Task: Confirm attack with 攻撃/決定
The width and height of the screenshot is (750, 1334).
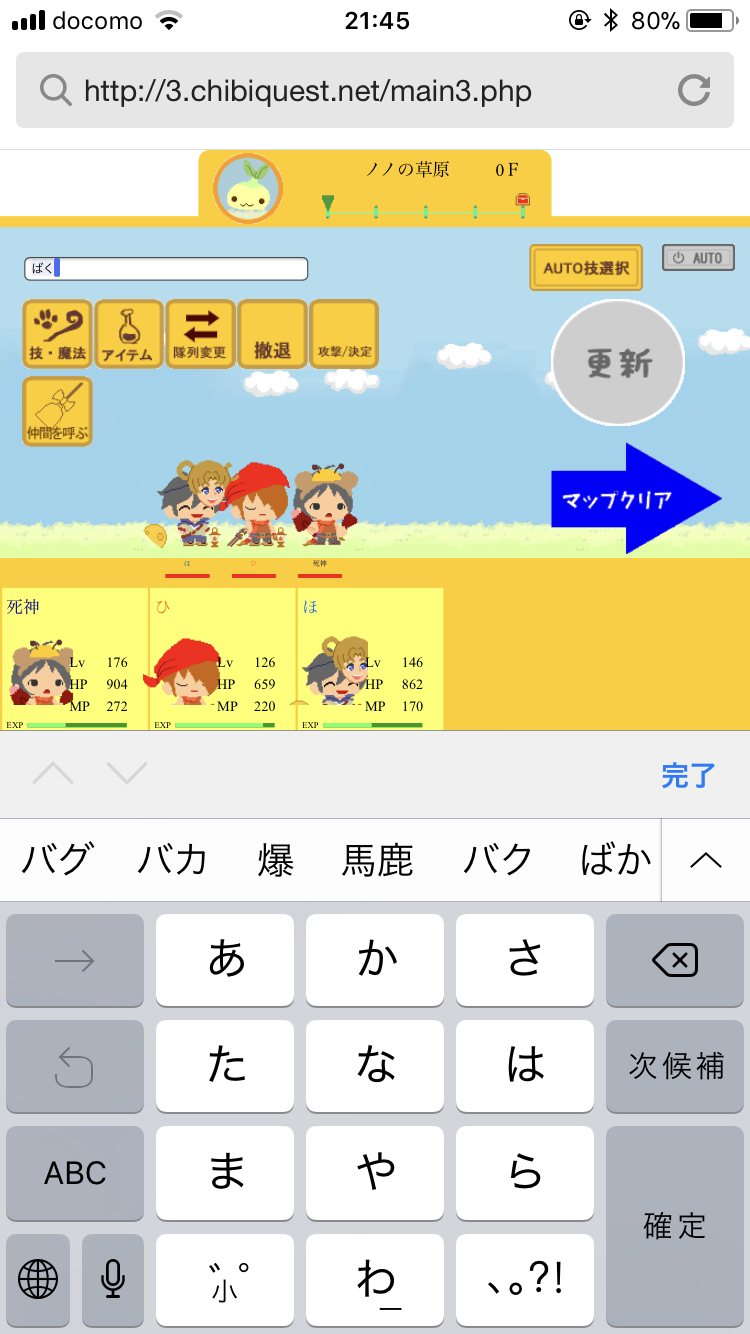Action: [344, 334]
